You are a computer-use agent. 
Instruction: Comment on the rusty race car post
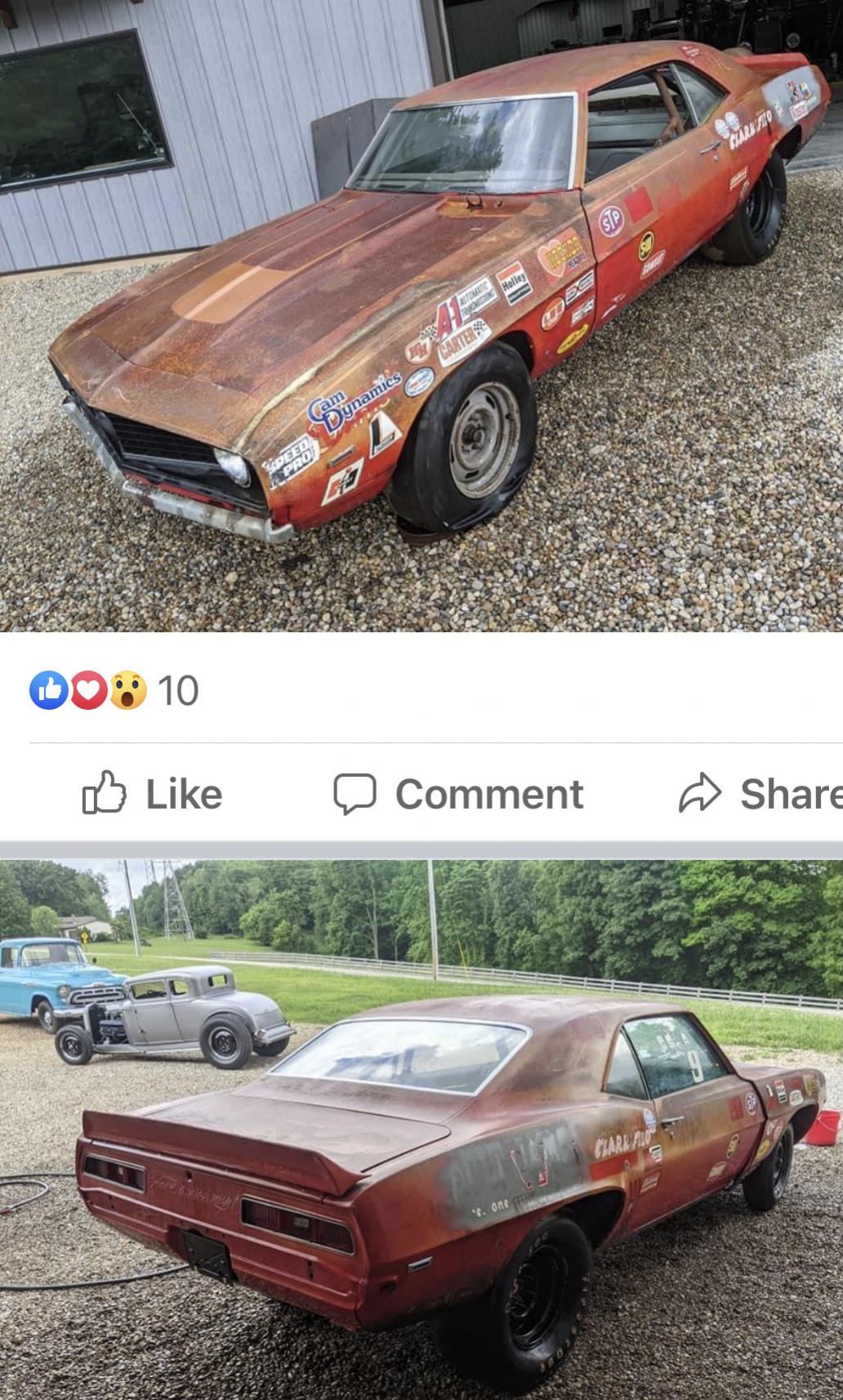coord(458,793)
